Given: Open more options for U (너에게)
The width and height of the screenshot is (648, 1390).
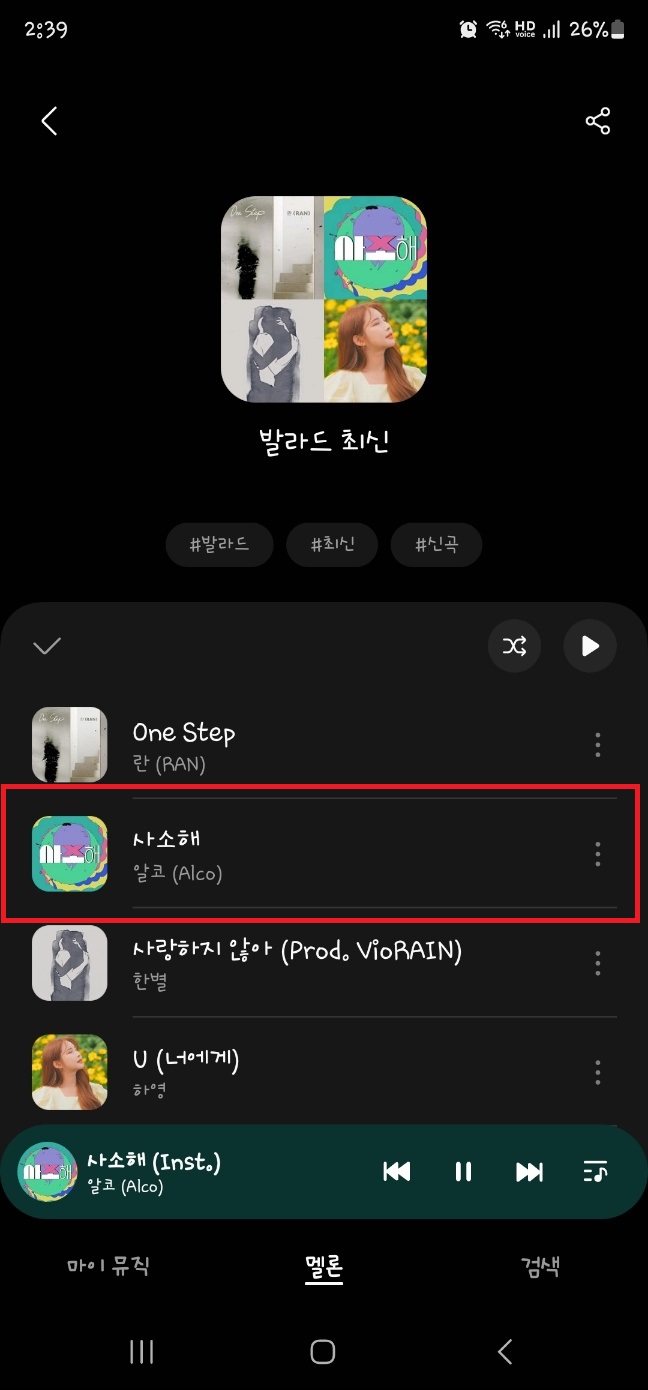Looking at the screenshot, I should pos(597,1071).
